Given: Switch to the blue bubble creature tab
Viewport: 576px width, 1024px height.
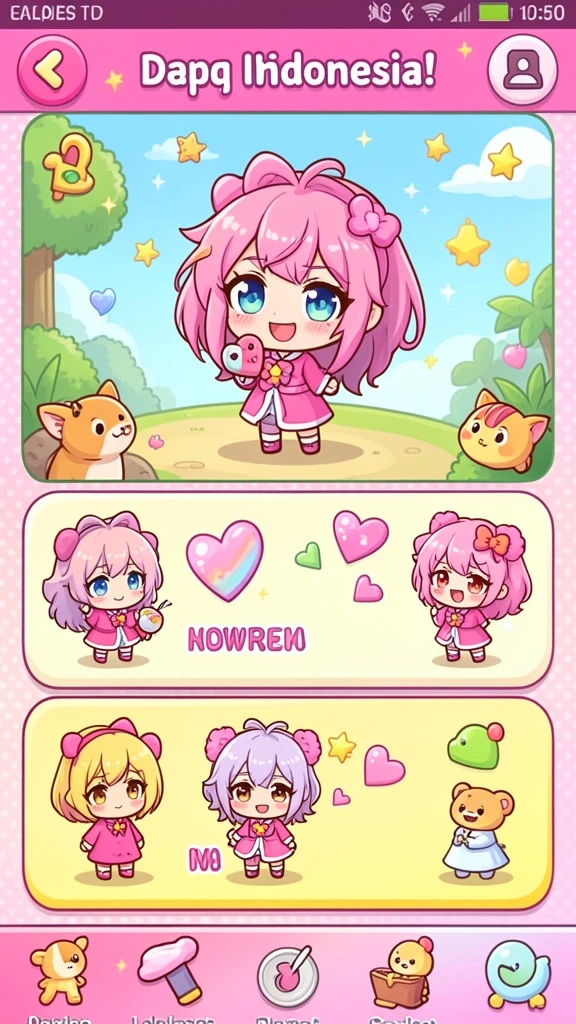Looking at the screenshot, I should pyautogui.click(x=518, y=973).
